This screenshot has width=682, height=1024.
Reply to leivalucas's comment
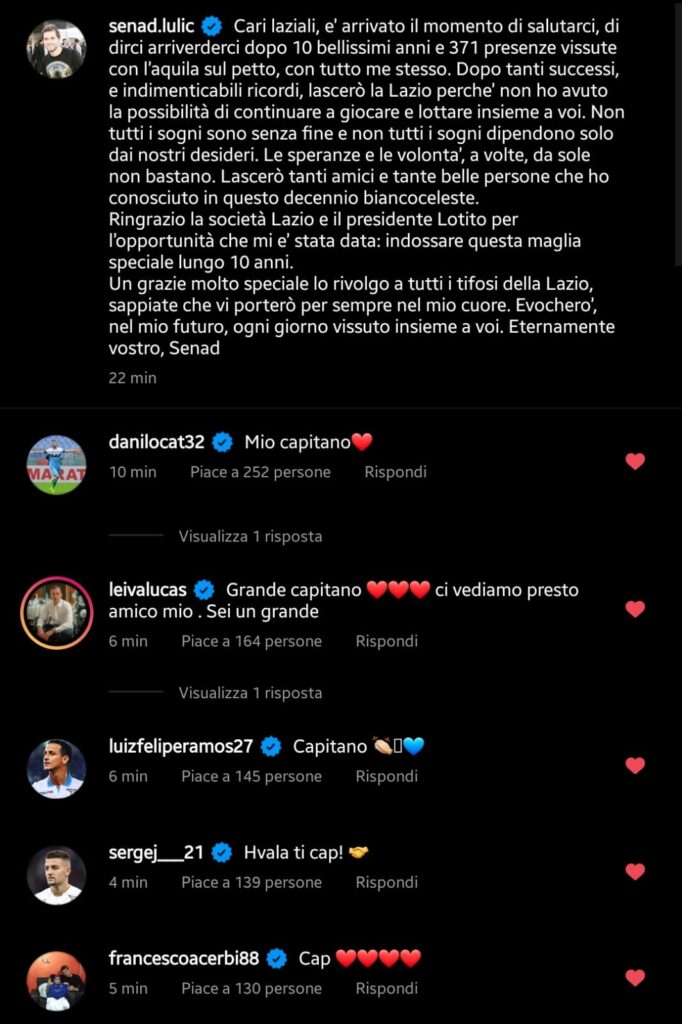(387, 641)
